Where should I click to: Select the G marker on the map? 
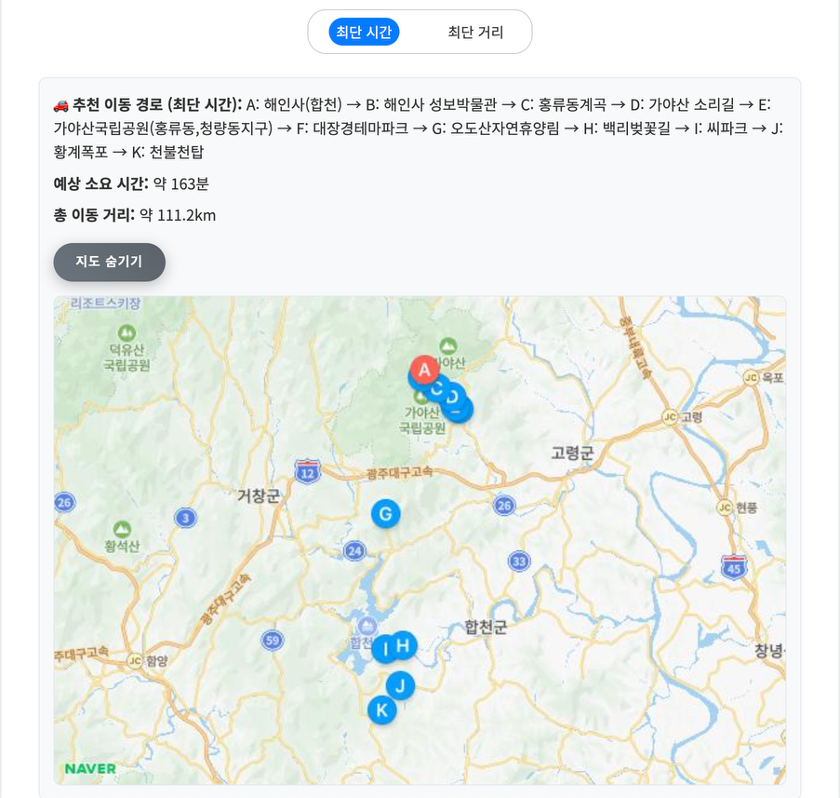tap(386, 514)
